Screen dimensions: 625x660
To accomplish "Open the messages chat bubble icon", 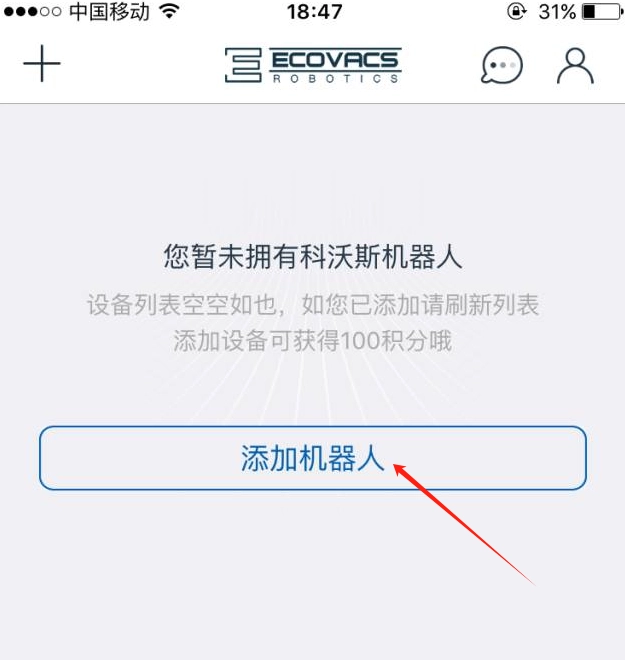I will tap(501, 65).
